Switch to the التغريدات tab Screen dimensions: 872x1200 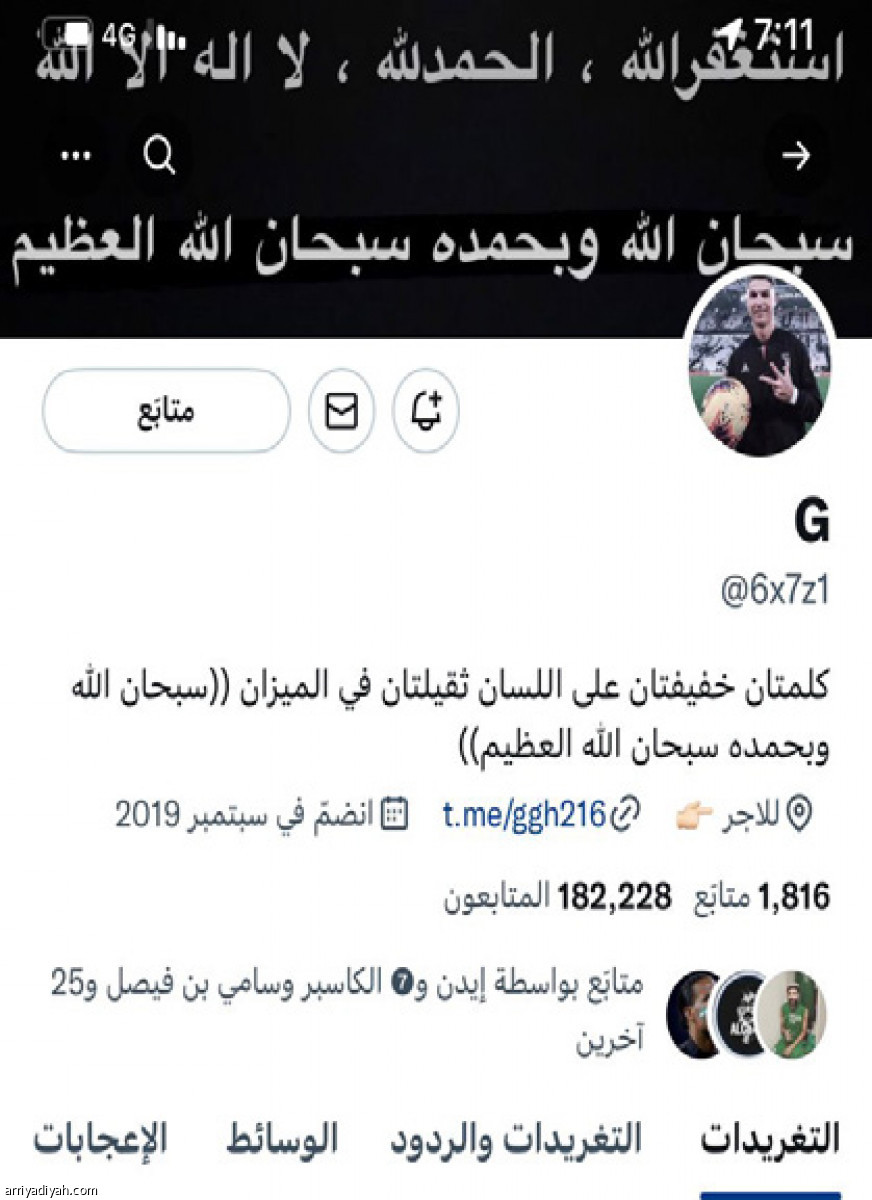(769, 1139)
